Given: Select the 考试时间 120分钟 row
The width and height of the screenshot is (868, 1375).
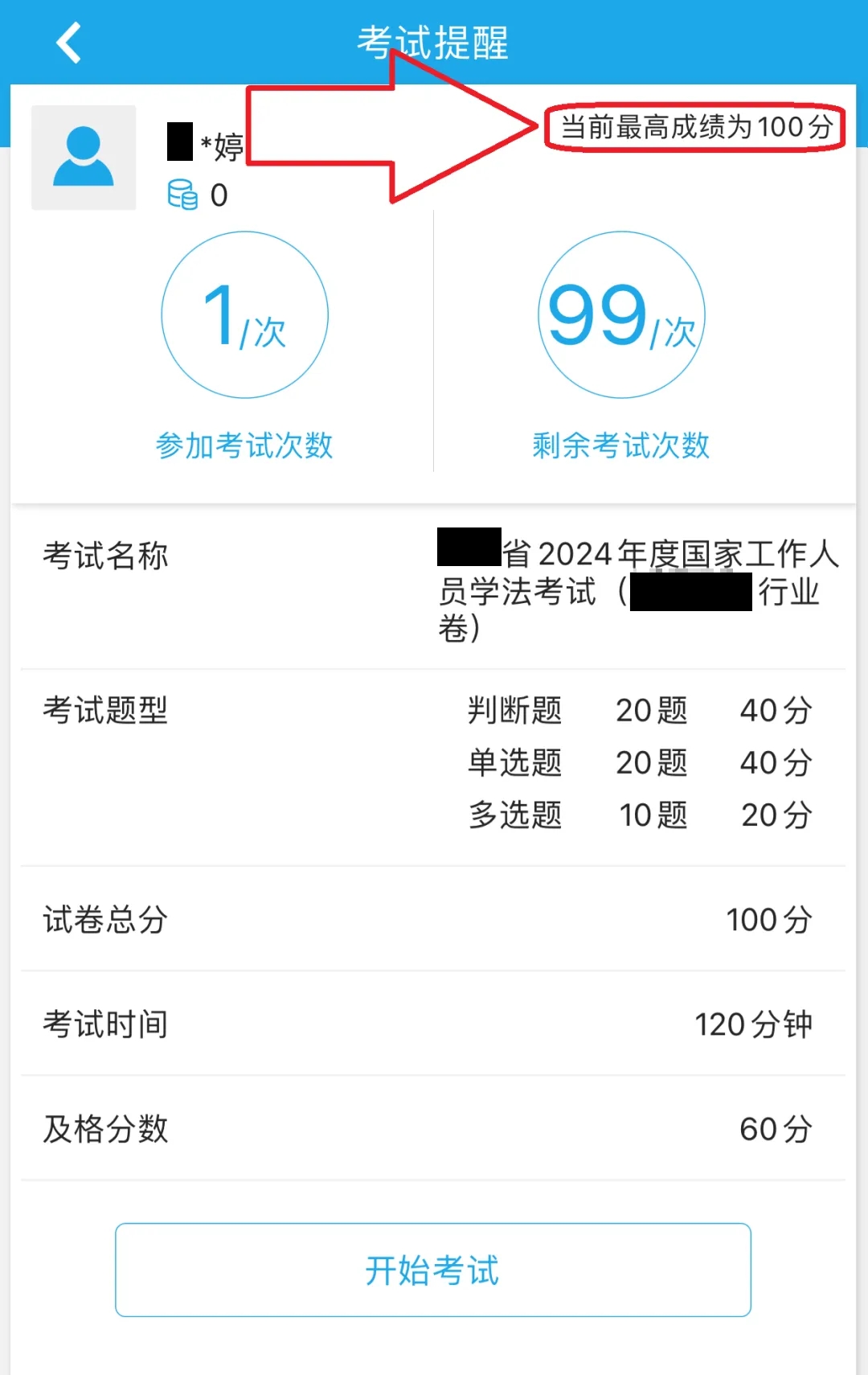Looking at the screenshot, I should coord(434,1024).
